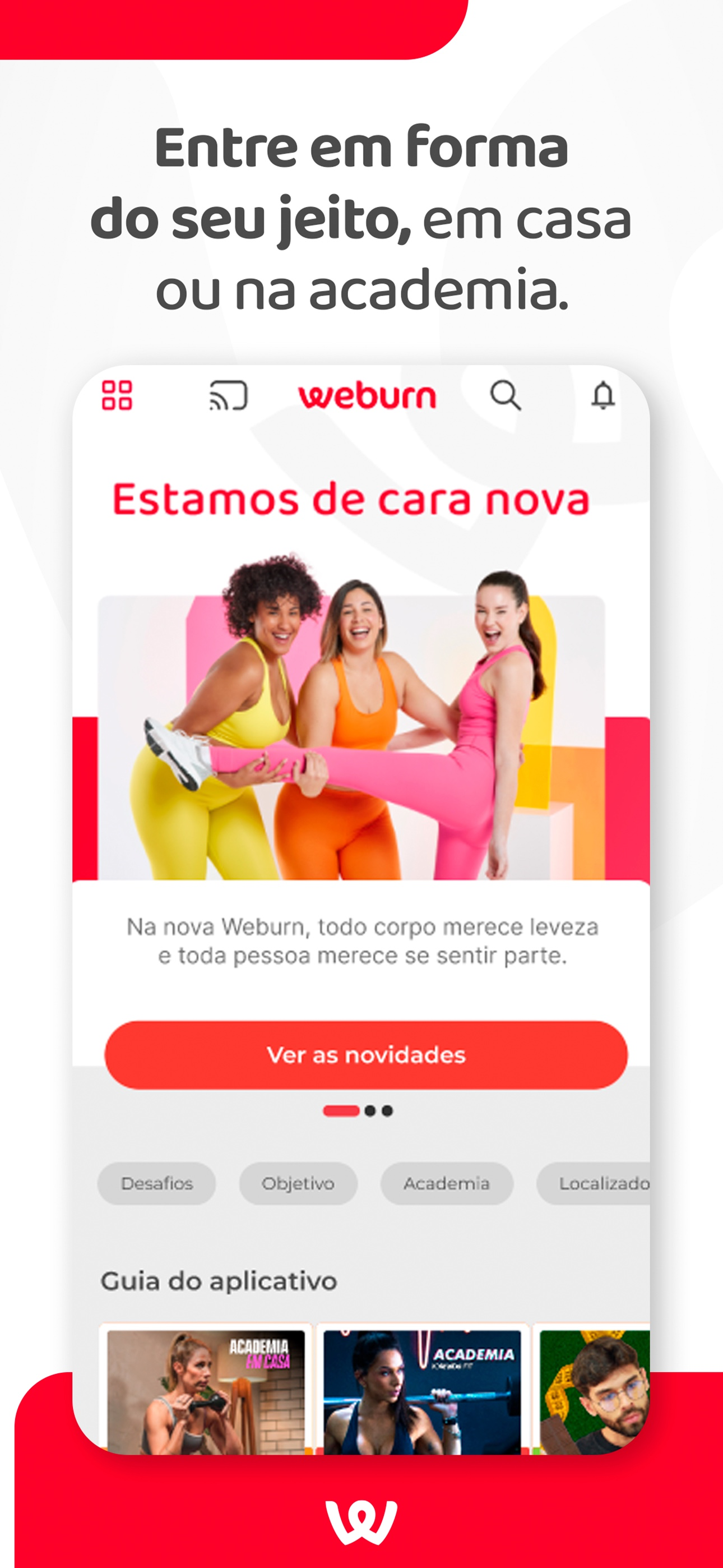This screenshot has width=723, height=1568.
Task: Select the Academia filter tab
Action: [x=447, y=1183]
